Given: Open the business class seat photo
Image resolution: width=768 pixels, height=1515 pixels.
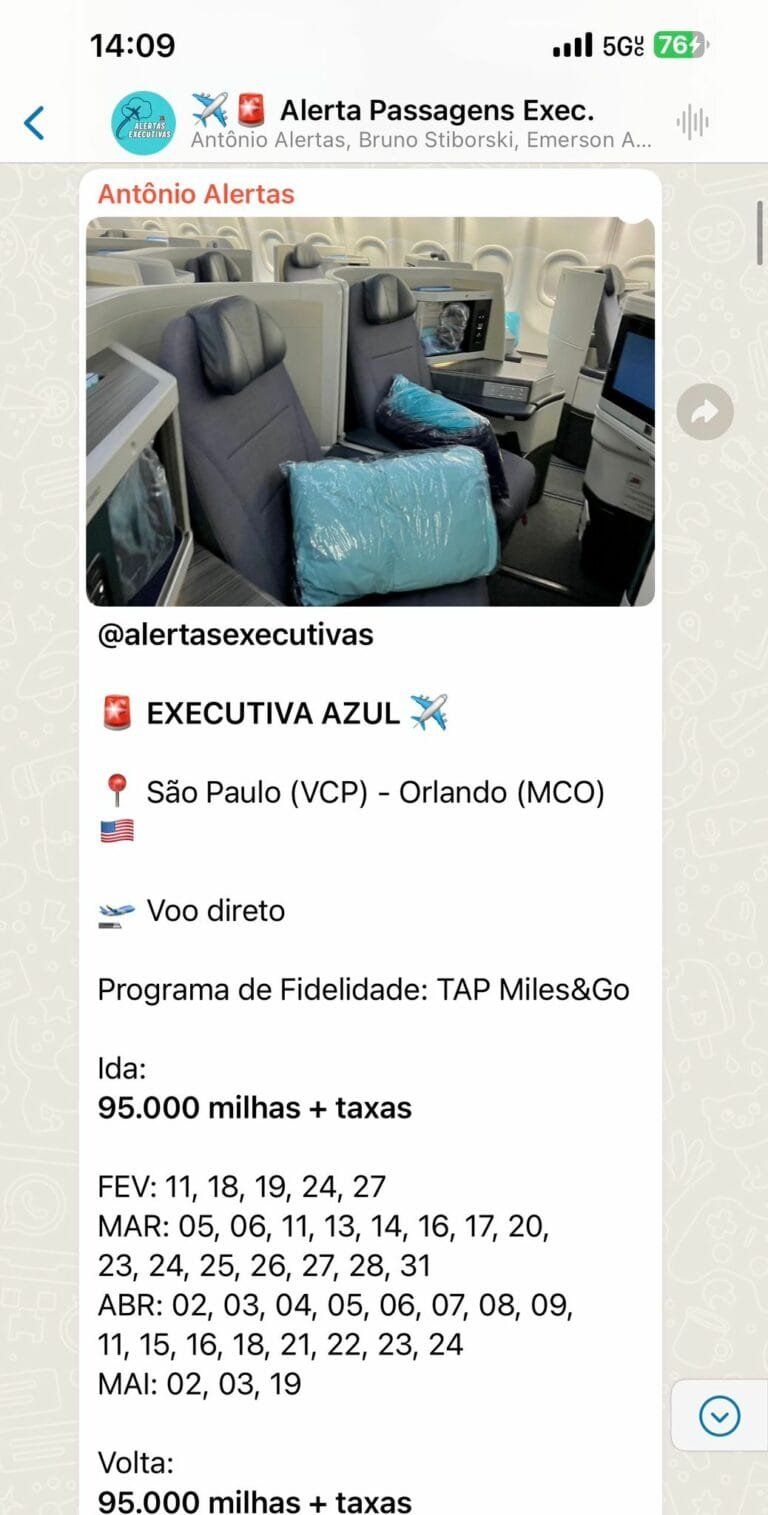Looking at the screenshot, I should point(370,411).
